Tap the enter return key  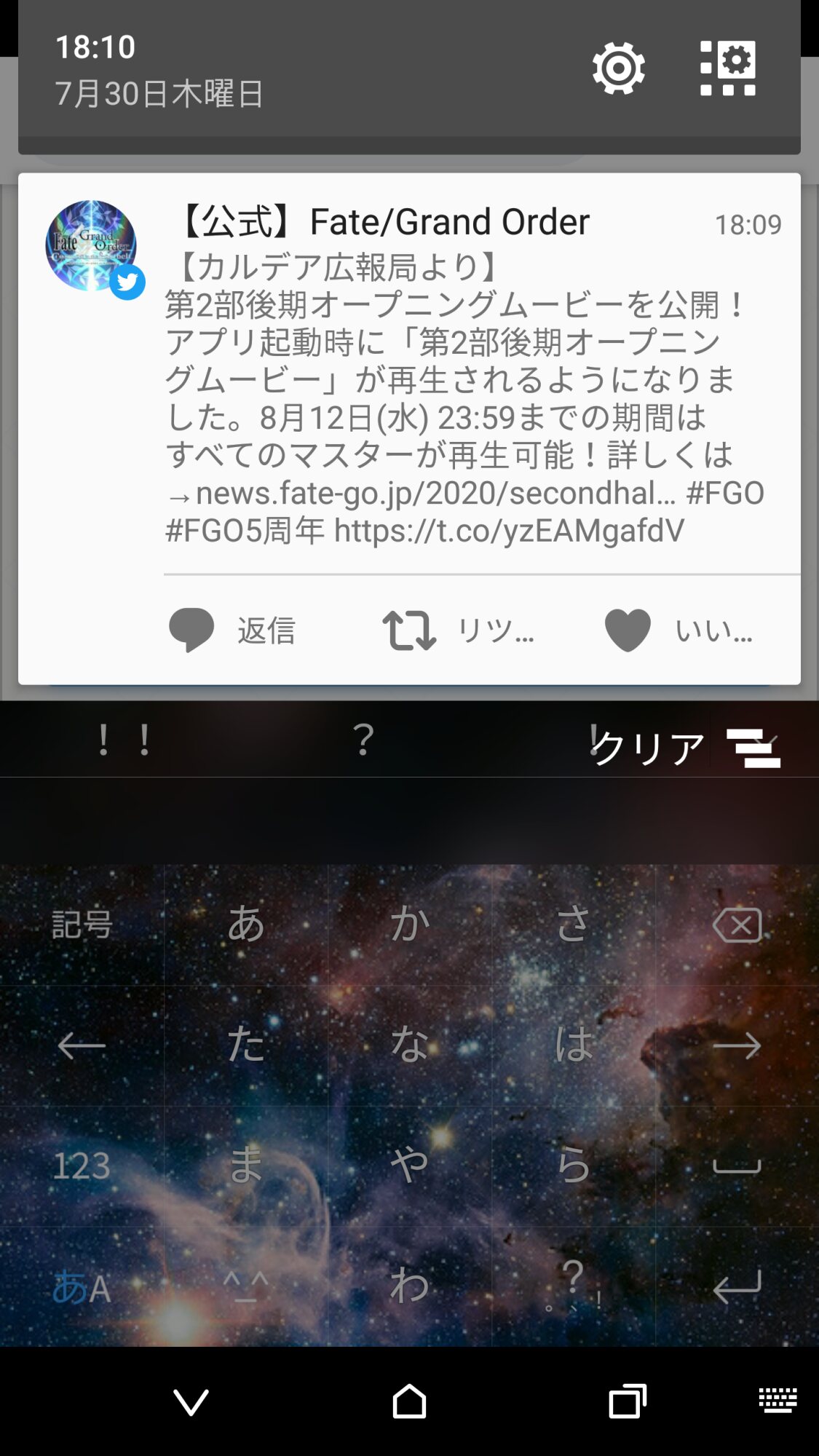(737, 1287)
